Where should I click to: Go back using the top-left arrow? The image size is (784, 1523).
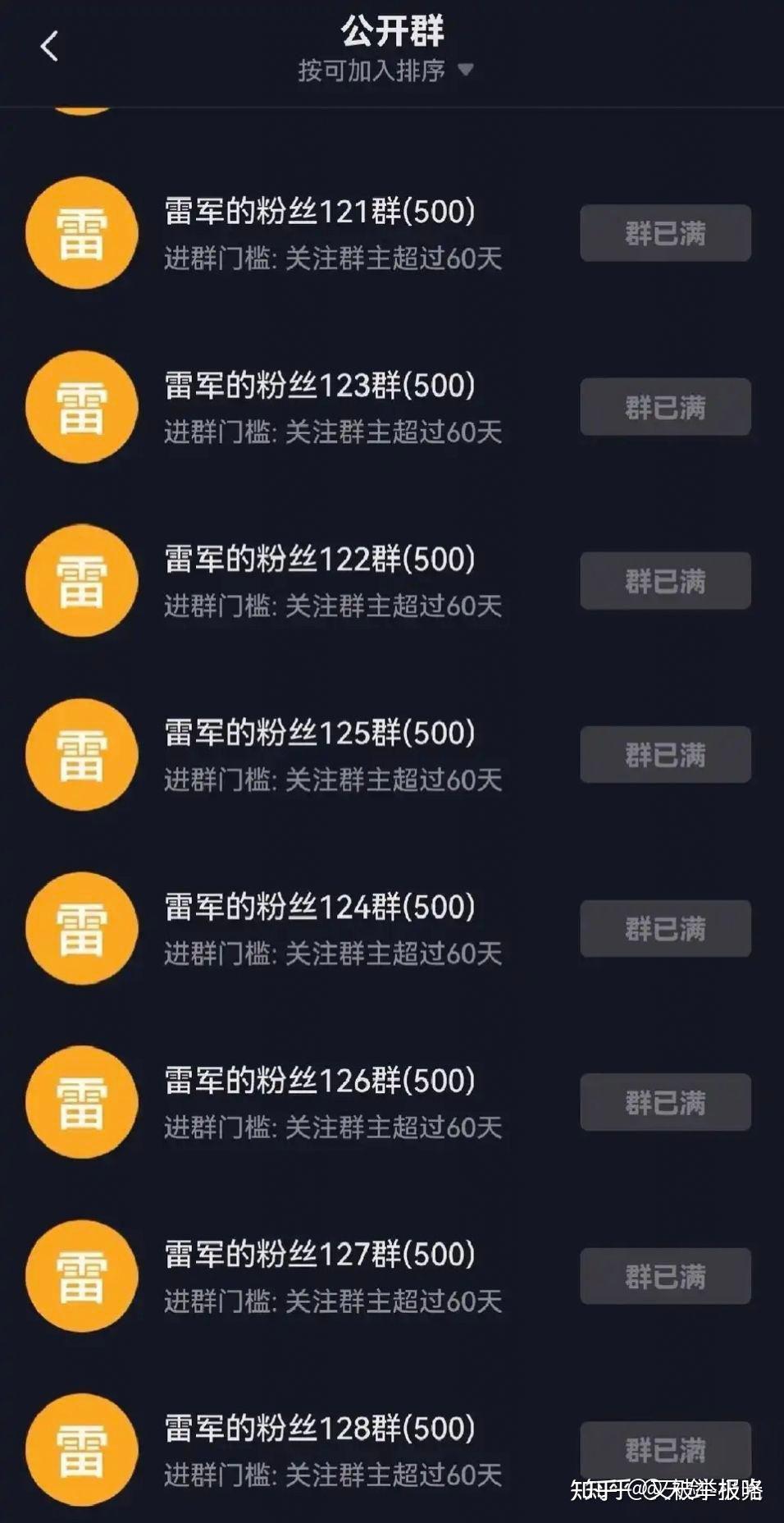point(49,46)
